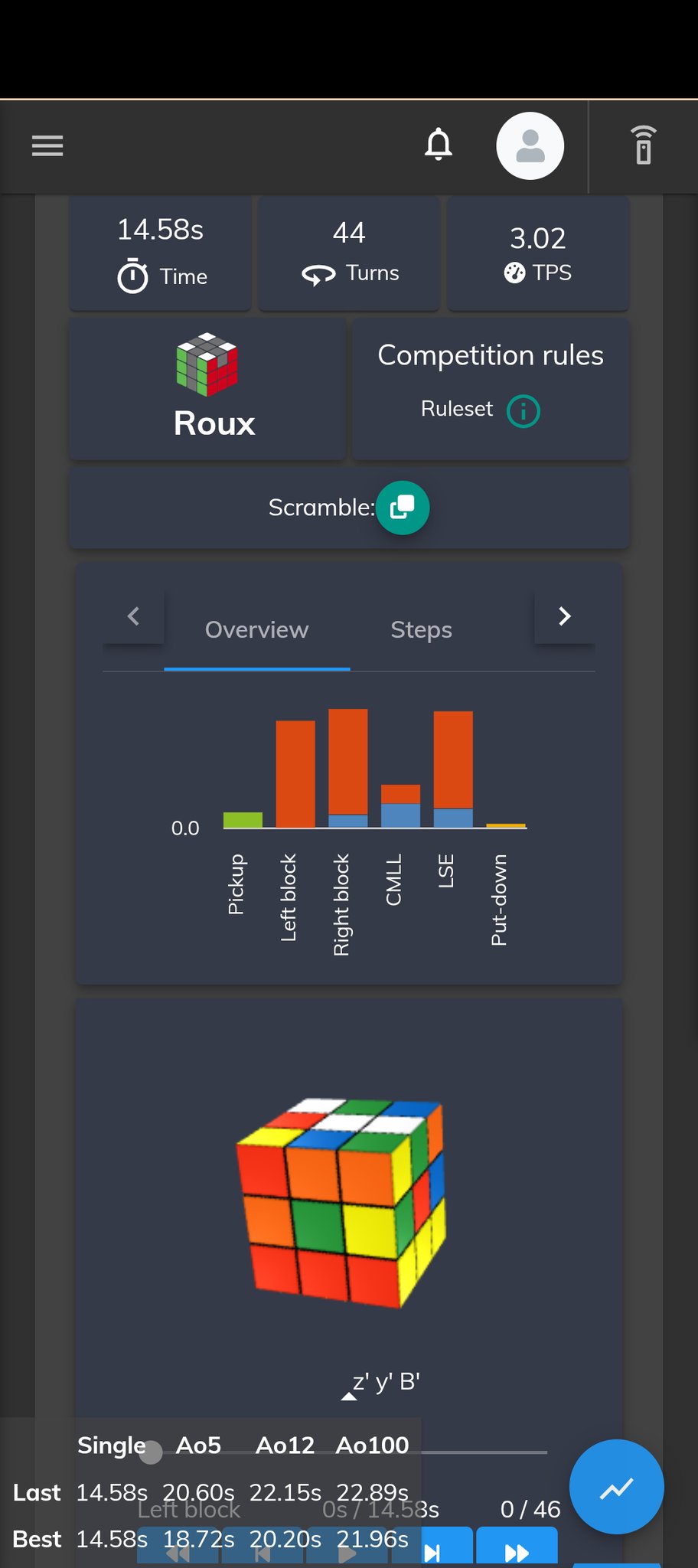698x1568 pixels.
Task: Open the Roux method card
Action: pyautogui.click(x=207, y=389)
